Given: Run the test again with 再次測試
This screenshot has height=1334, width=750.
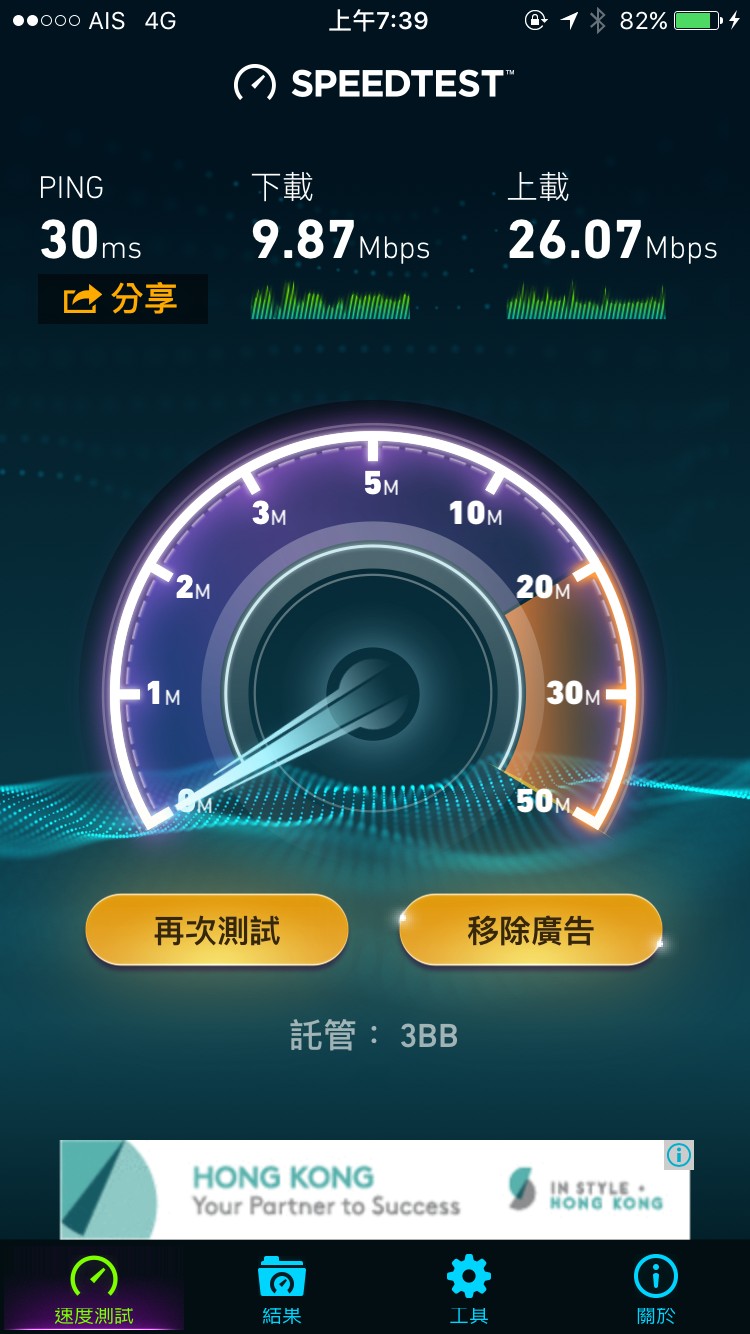Looking at the screenshot, I should pos(217,931).
